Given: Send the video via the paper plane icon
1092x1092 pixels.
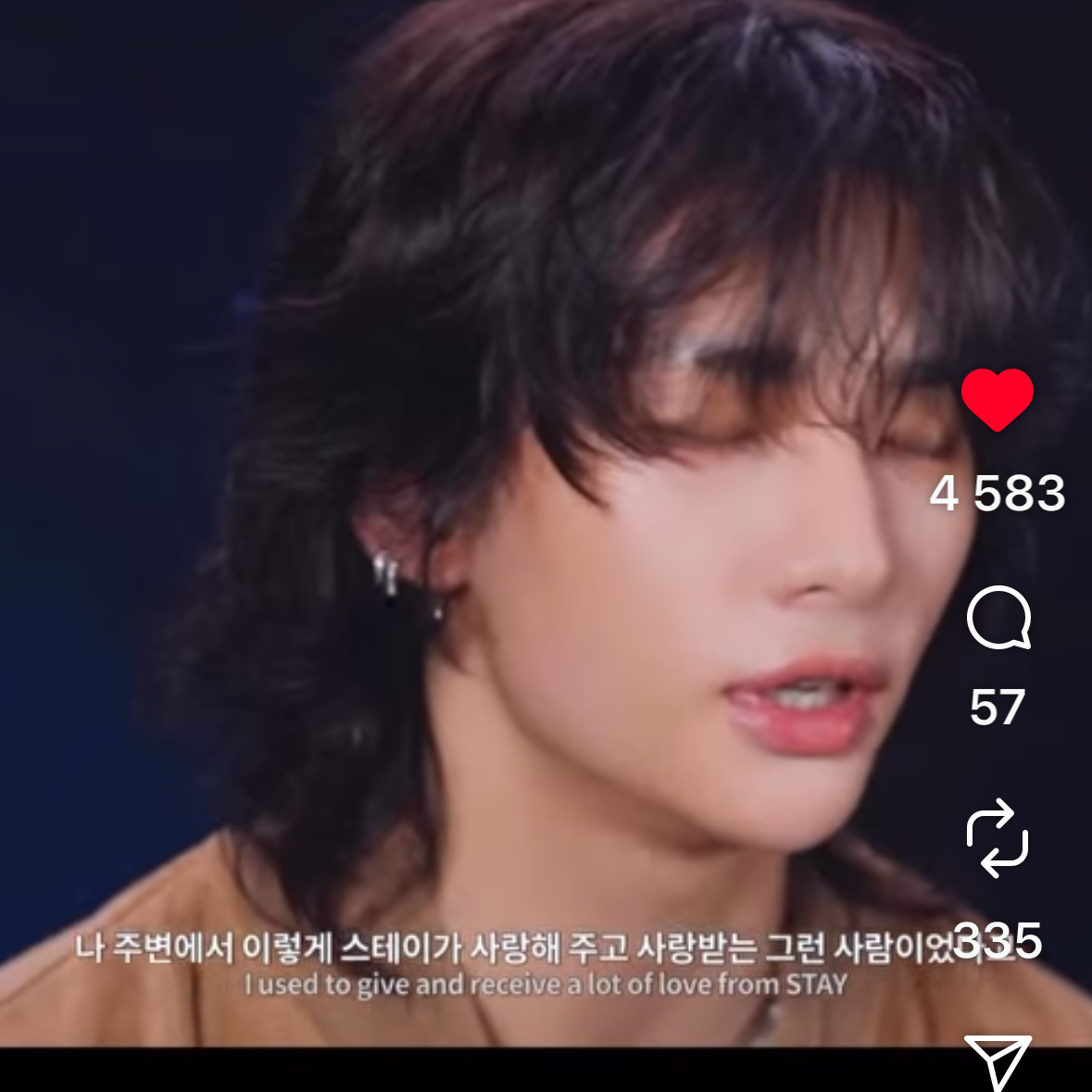Looking at the screenshot, I should pos(997,1061).
